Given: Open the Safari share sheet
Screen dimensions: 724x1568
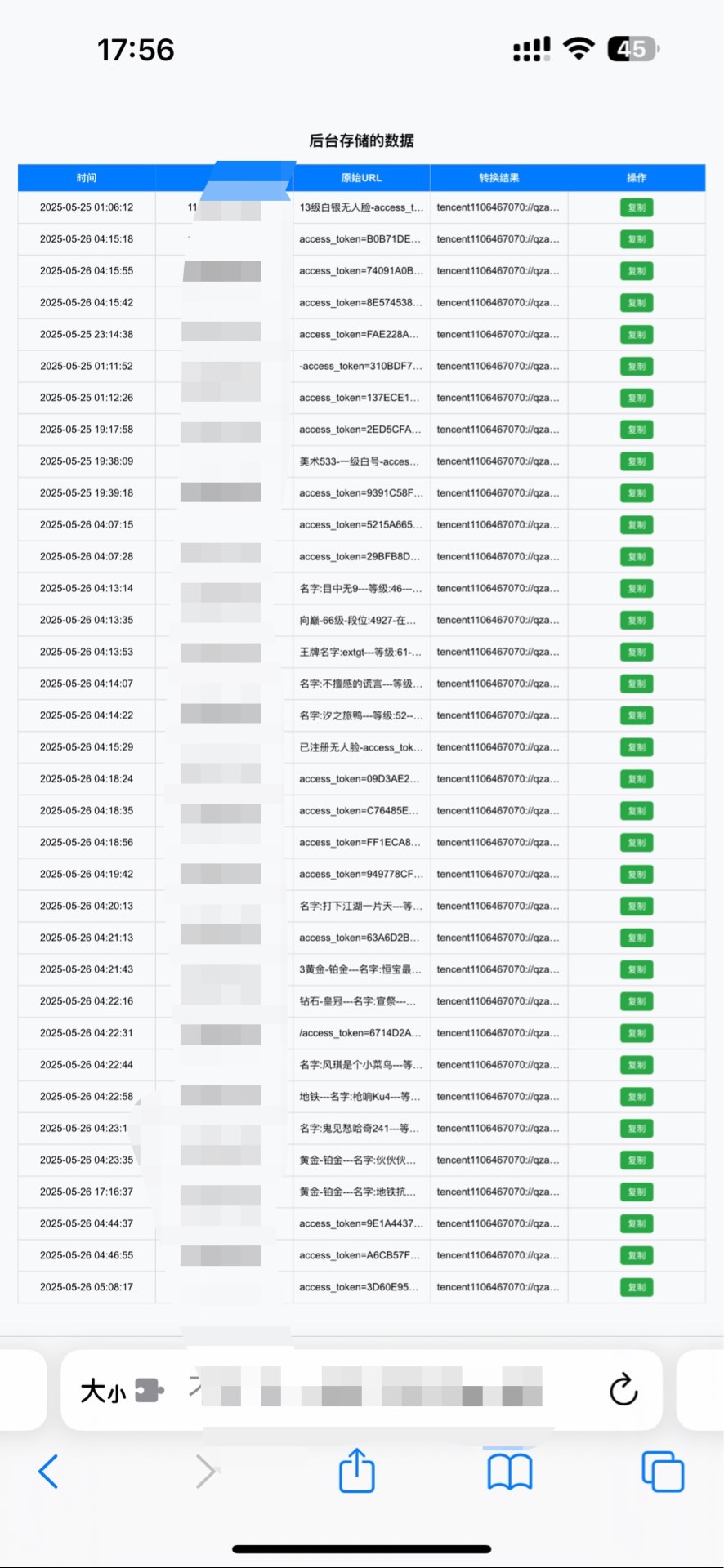Looking at the screenshot, I should 357,1472.
